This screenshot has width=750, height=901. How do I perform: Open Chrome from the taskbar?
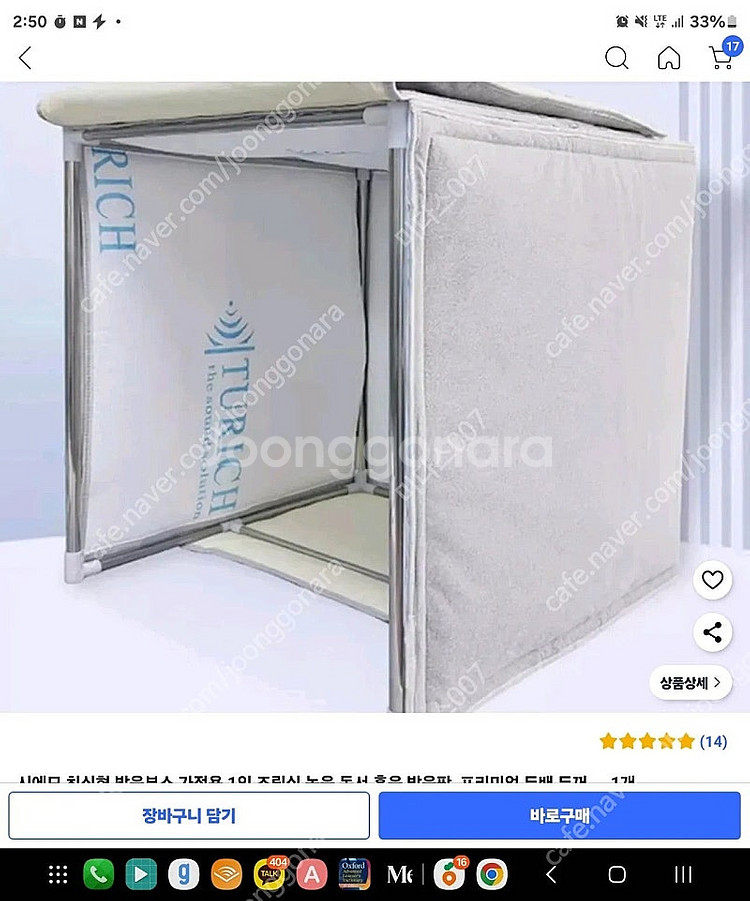click(490, 875)
